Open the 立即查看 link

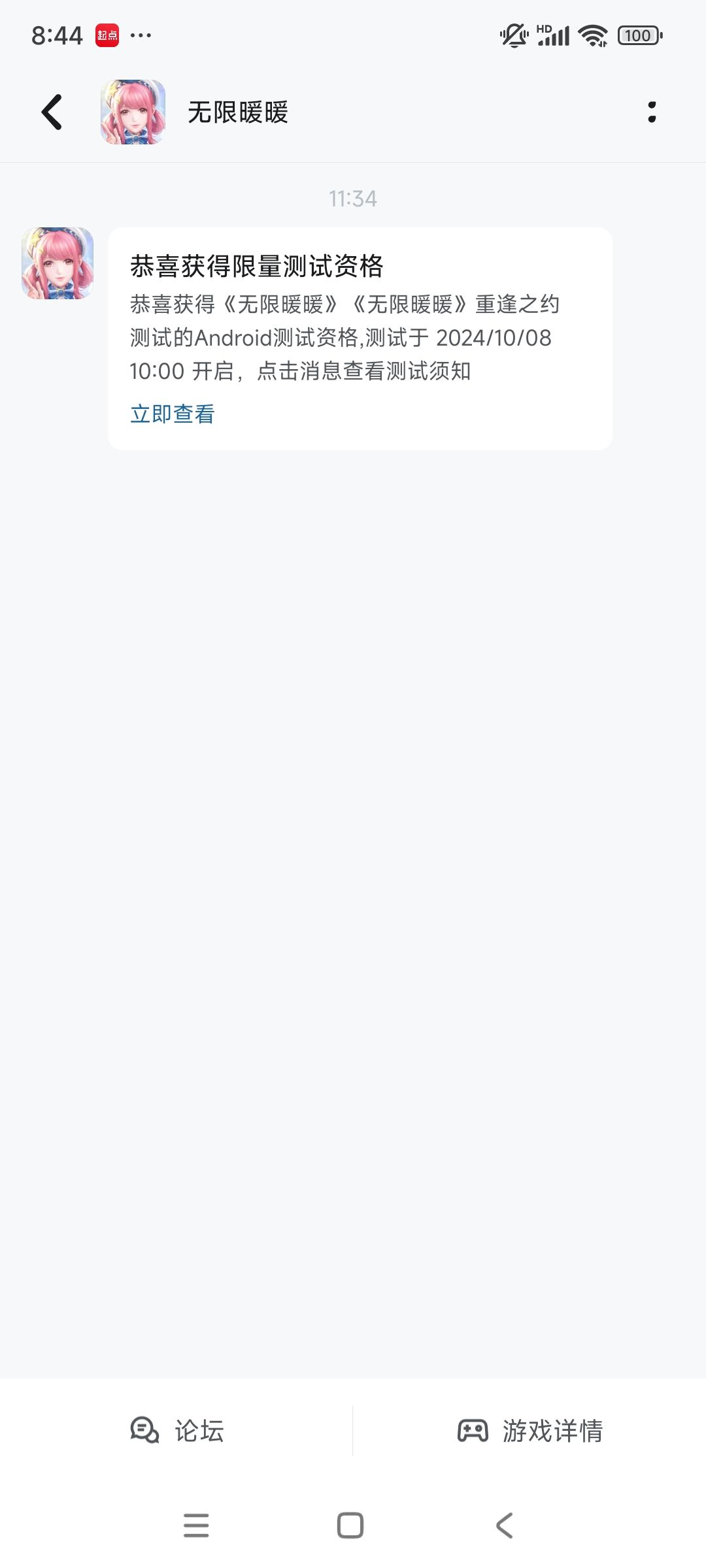click(173, 414)
